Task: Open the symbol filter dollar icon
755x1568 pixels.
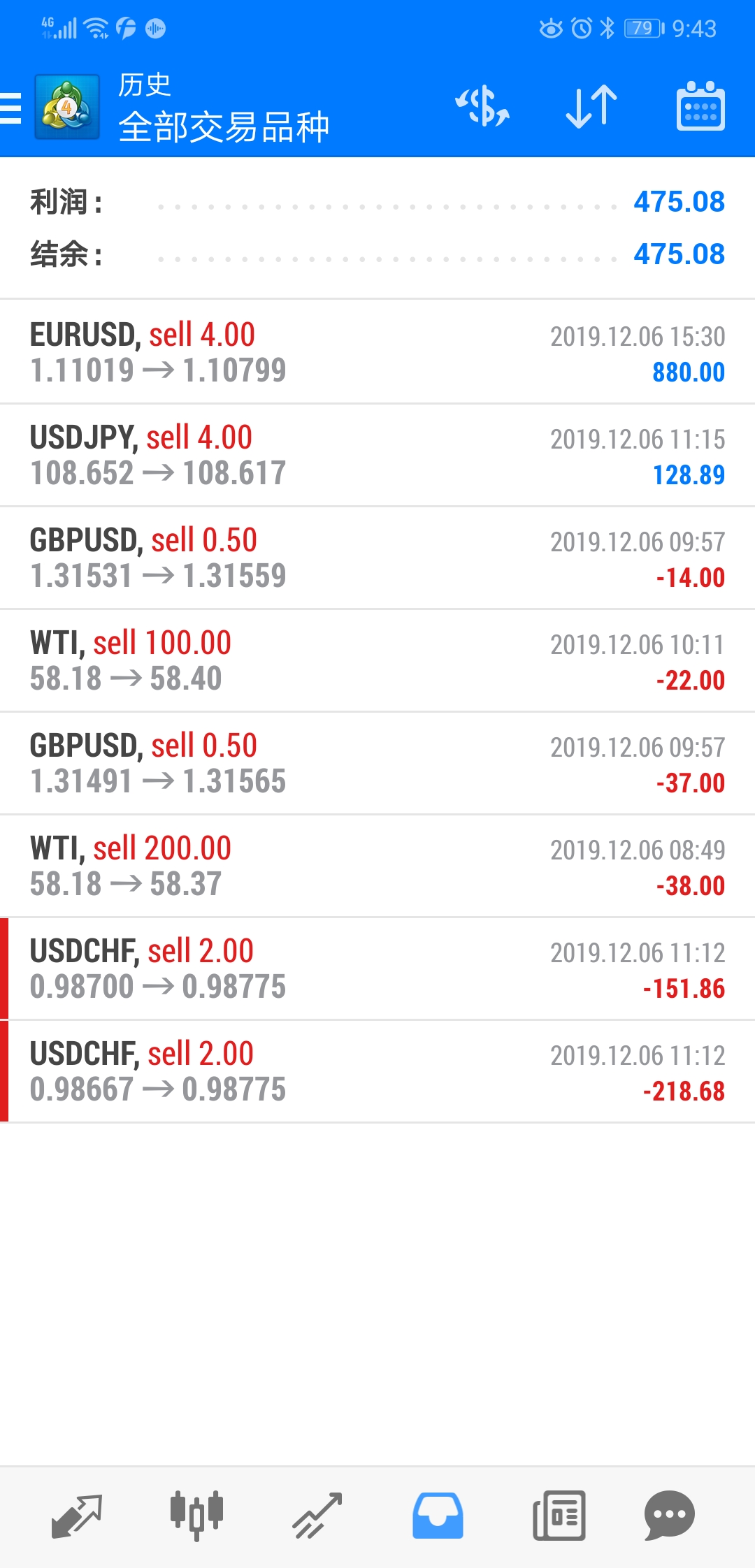Action: (482, 107)
